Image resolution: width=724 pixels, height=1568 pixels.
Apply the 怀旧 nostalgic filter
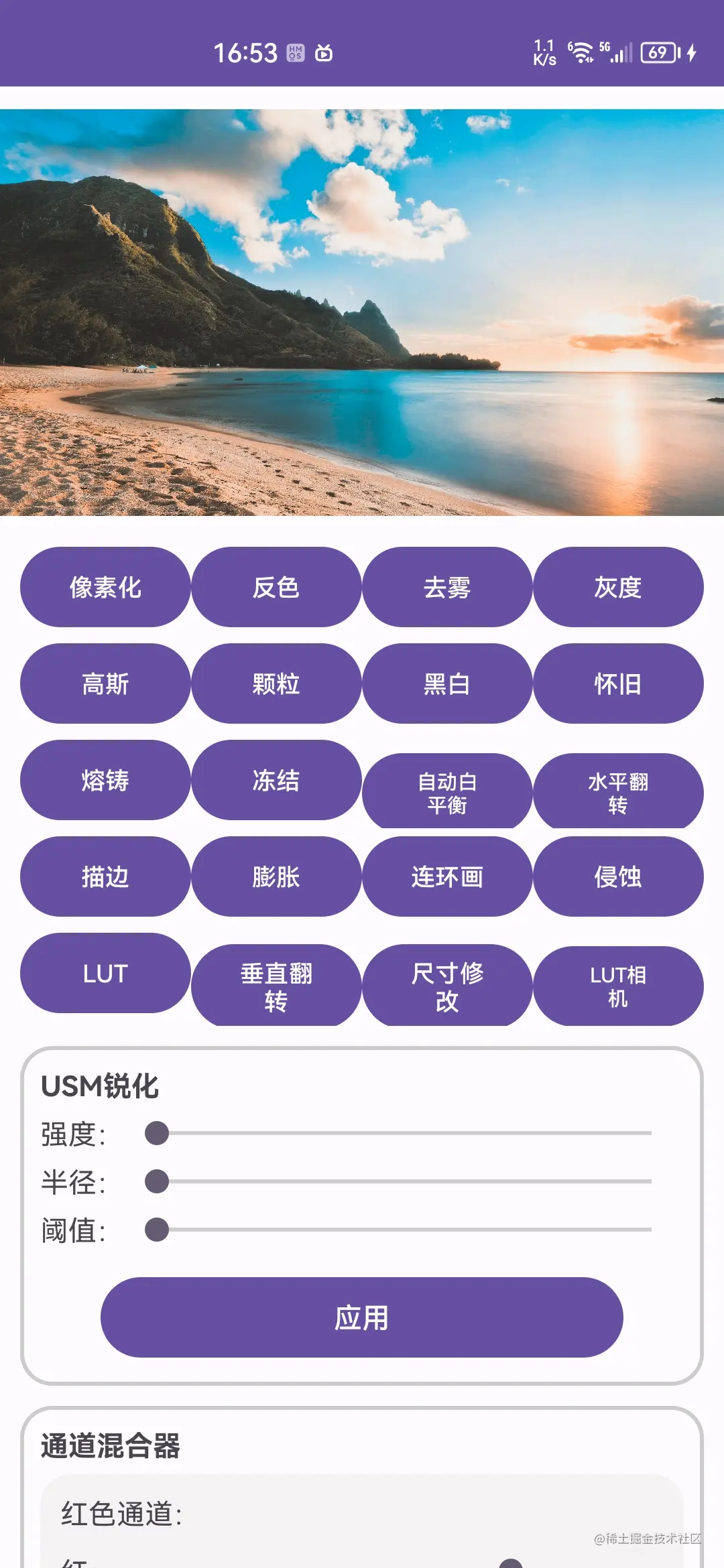[618, 684]
